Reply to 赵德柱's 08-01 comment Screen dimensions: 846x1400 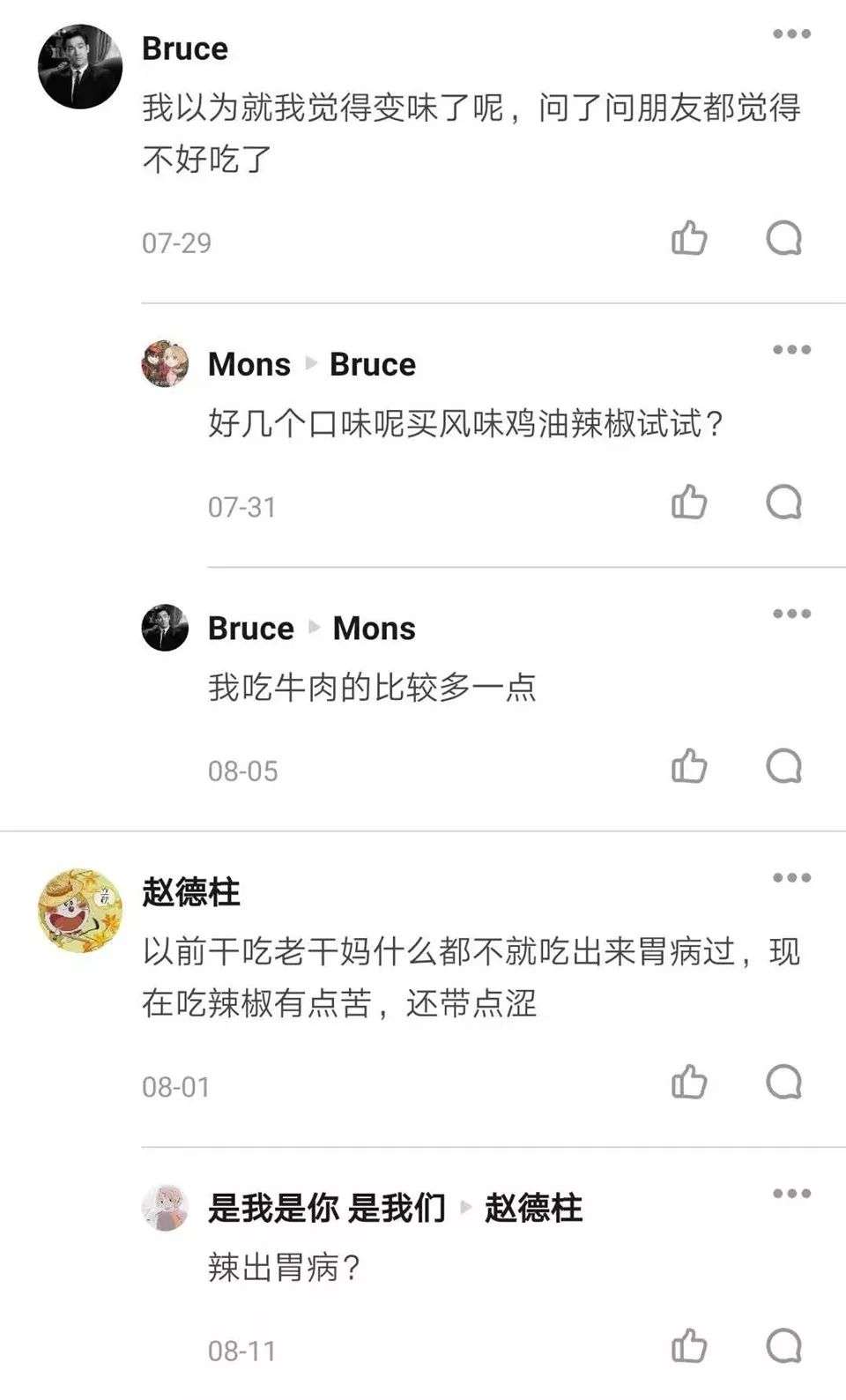(x=783, y=1082)
